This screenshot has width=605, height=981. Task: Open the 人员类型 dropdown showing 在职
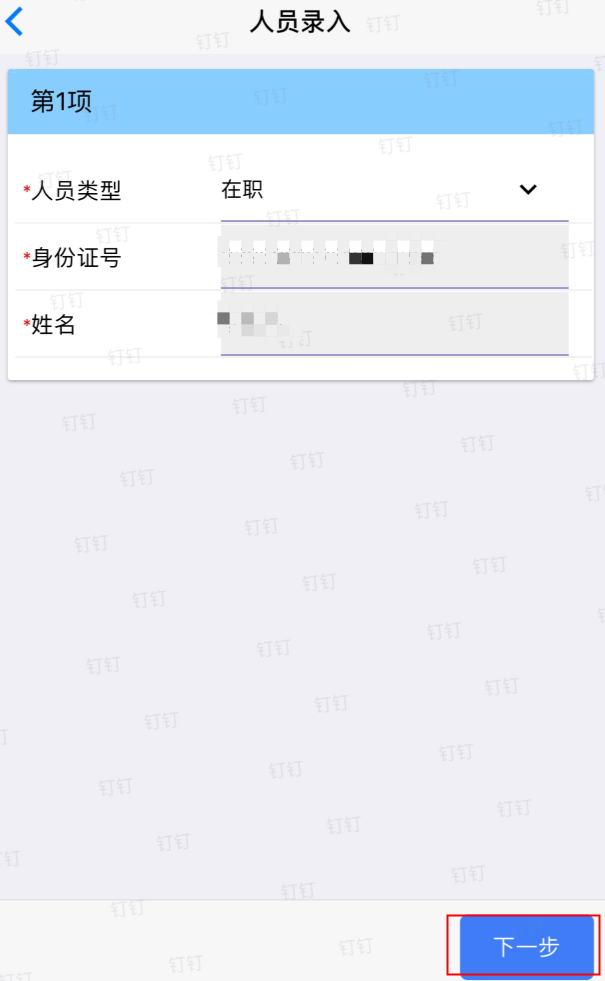[394, 190]
